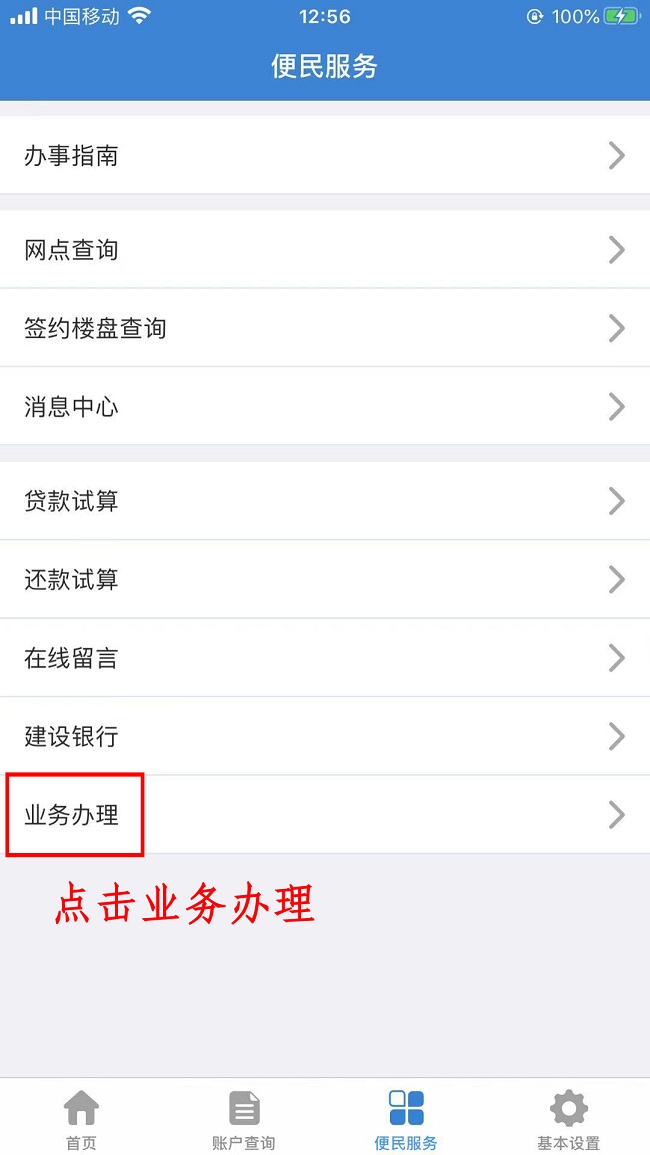This screenshot has width=650, height=1155.
Task: Open 签约楼盘查询
Action: pos(325,328)
